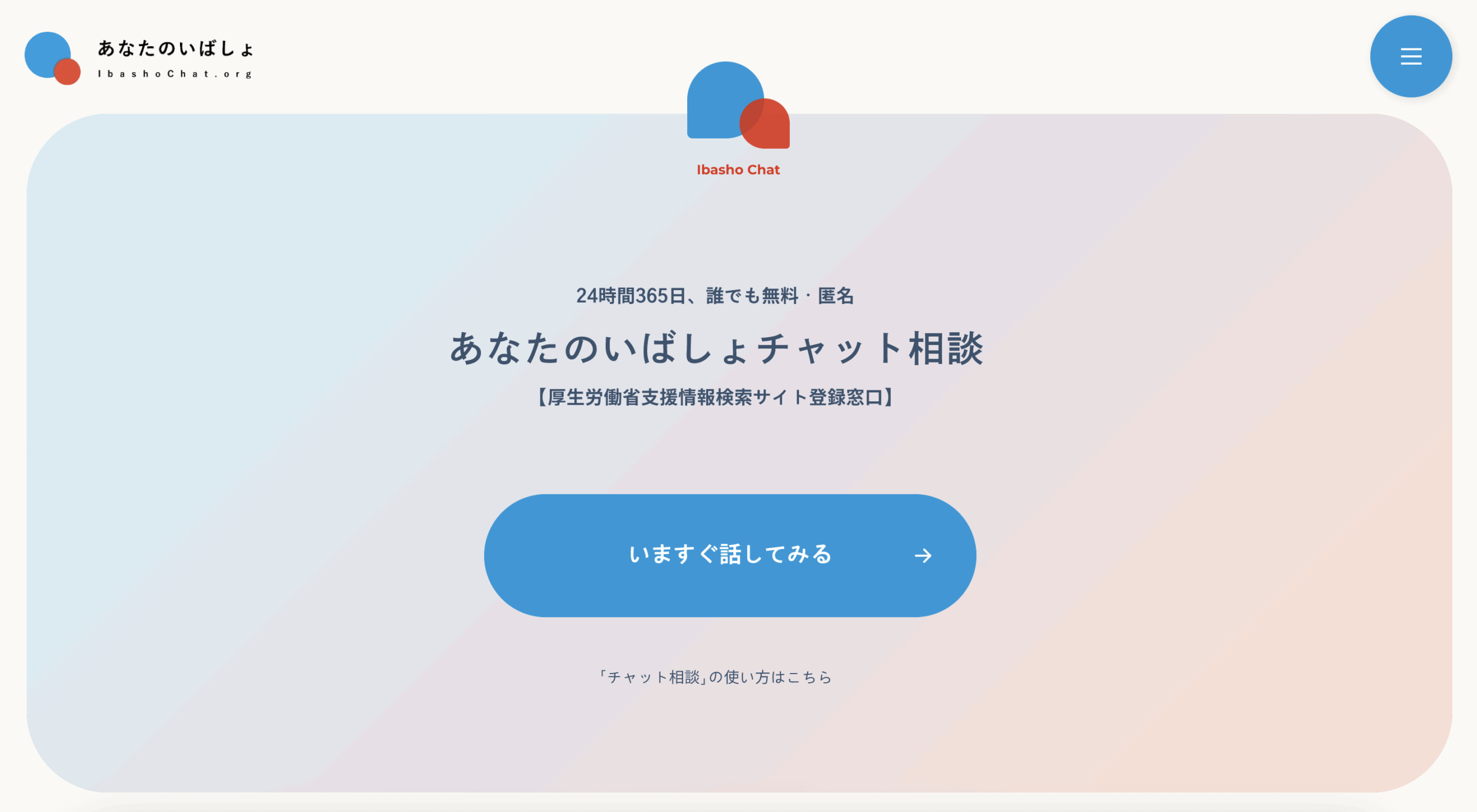Tap the いますぐ話してみる button
Screen dimensions: 1477x812
730,555
